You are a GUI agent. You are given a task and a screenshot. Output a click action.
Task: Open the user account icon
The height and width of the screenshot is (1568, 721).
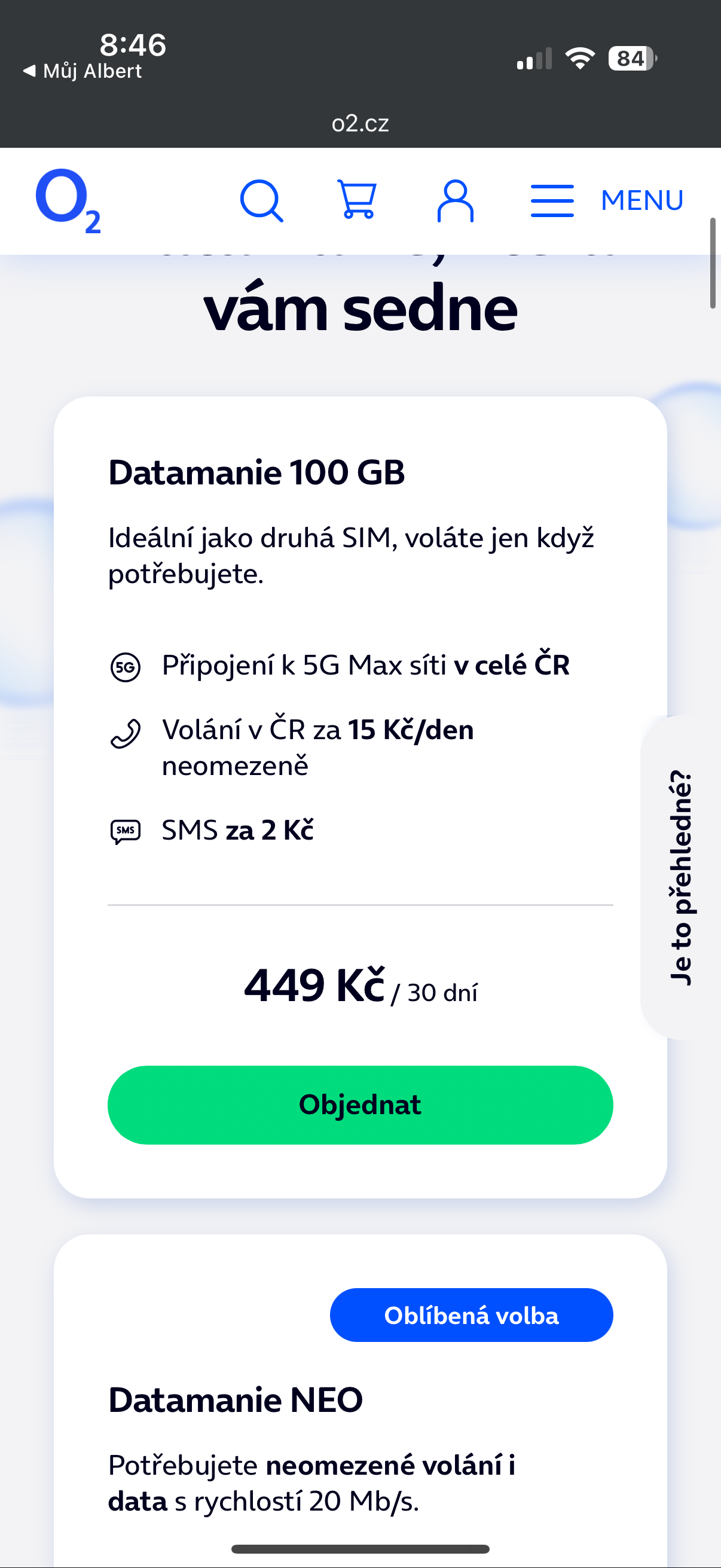click(455, 200)
